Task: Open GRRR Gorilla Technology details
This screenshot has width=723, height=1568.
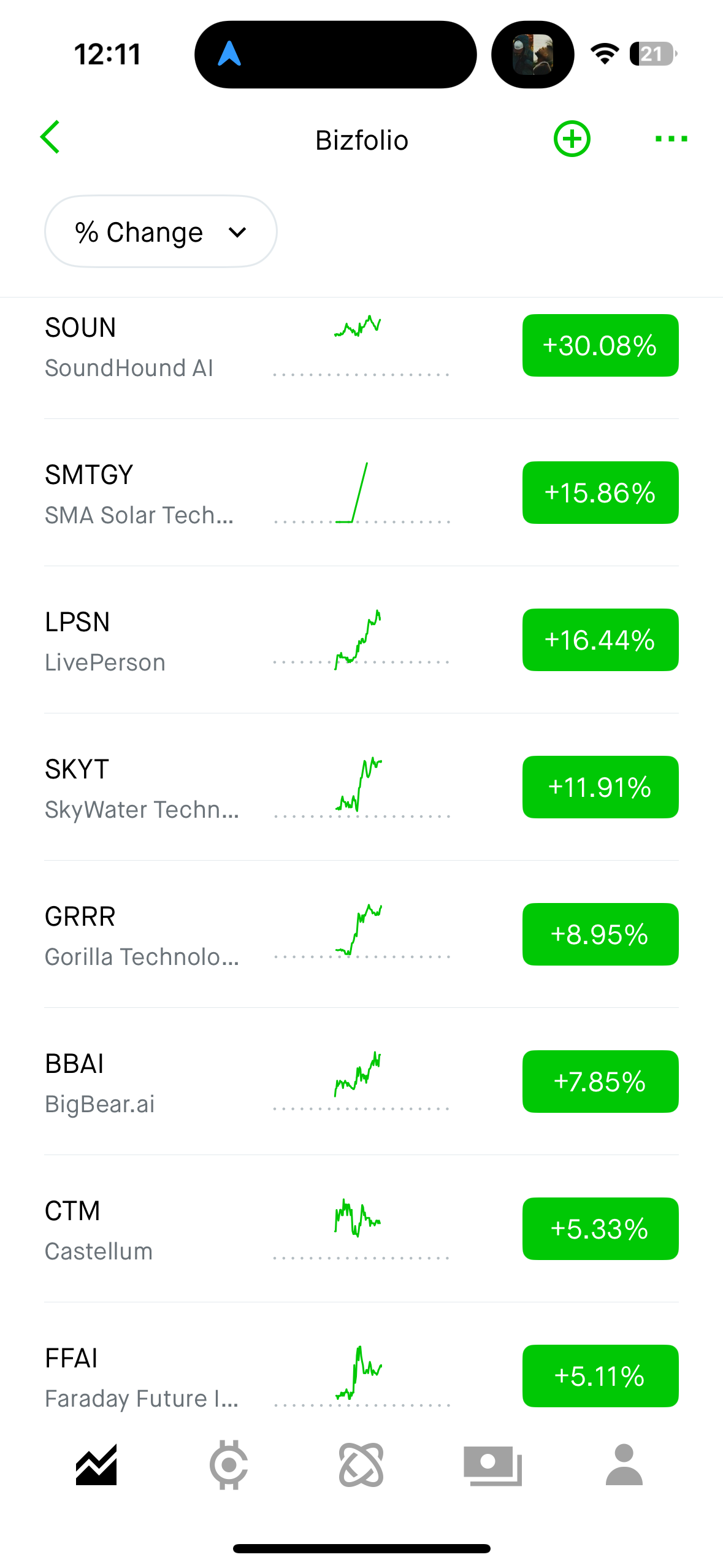Action: click(361, 934)
